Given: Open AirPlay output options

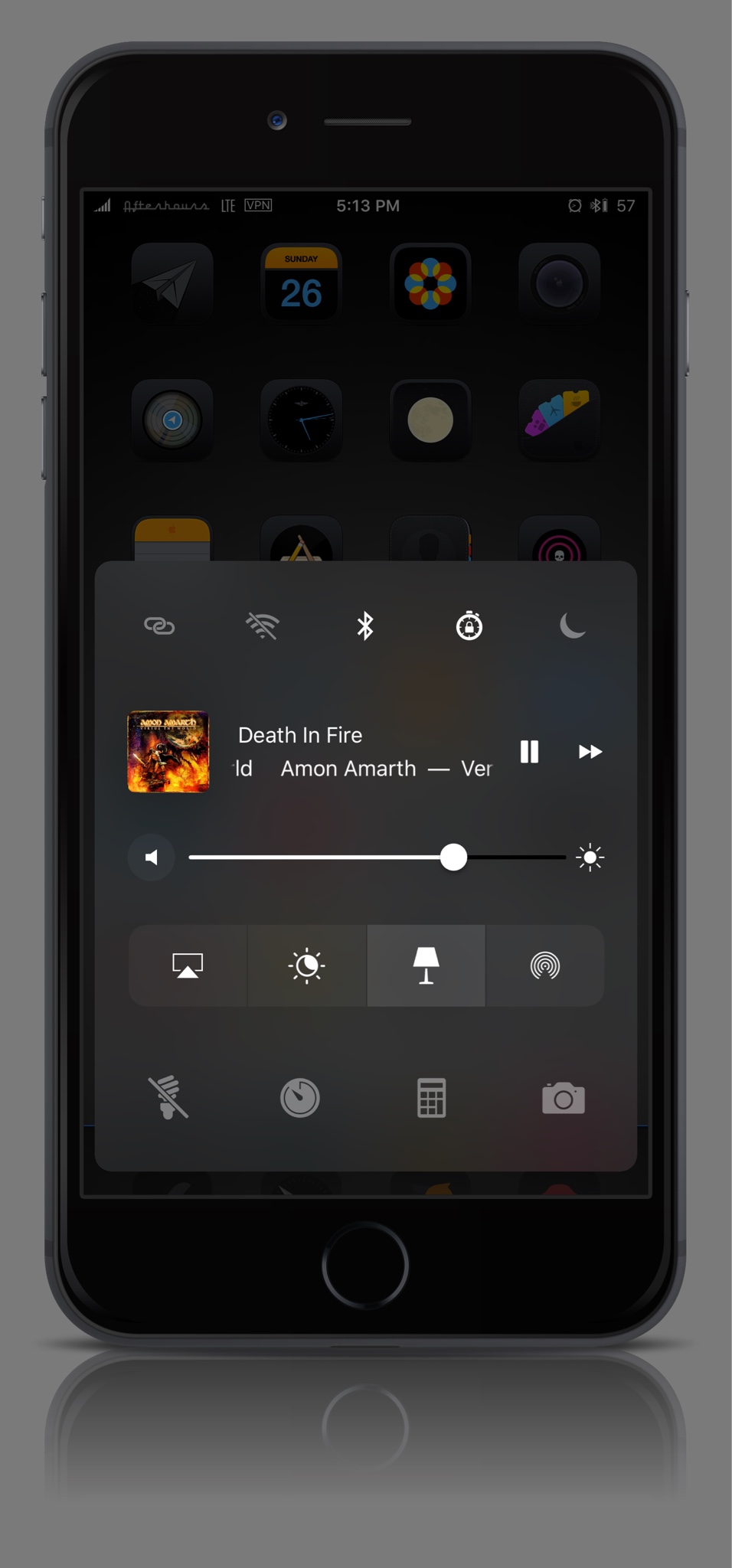Looking at the screenshot, I should [188, 966].
